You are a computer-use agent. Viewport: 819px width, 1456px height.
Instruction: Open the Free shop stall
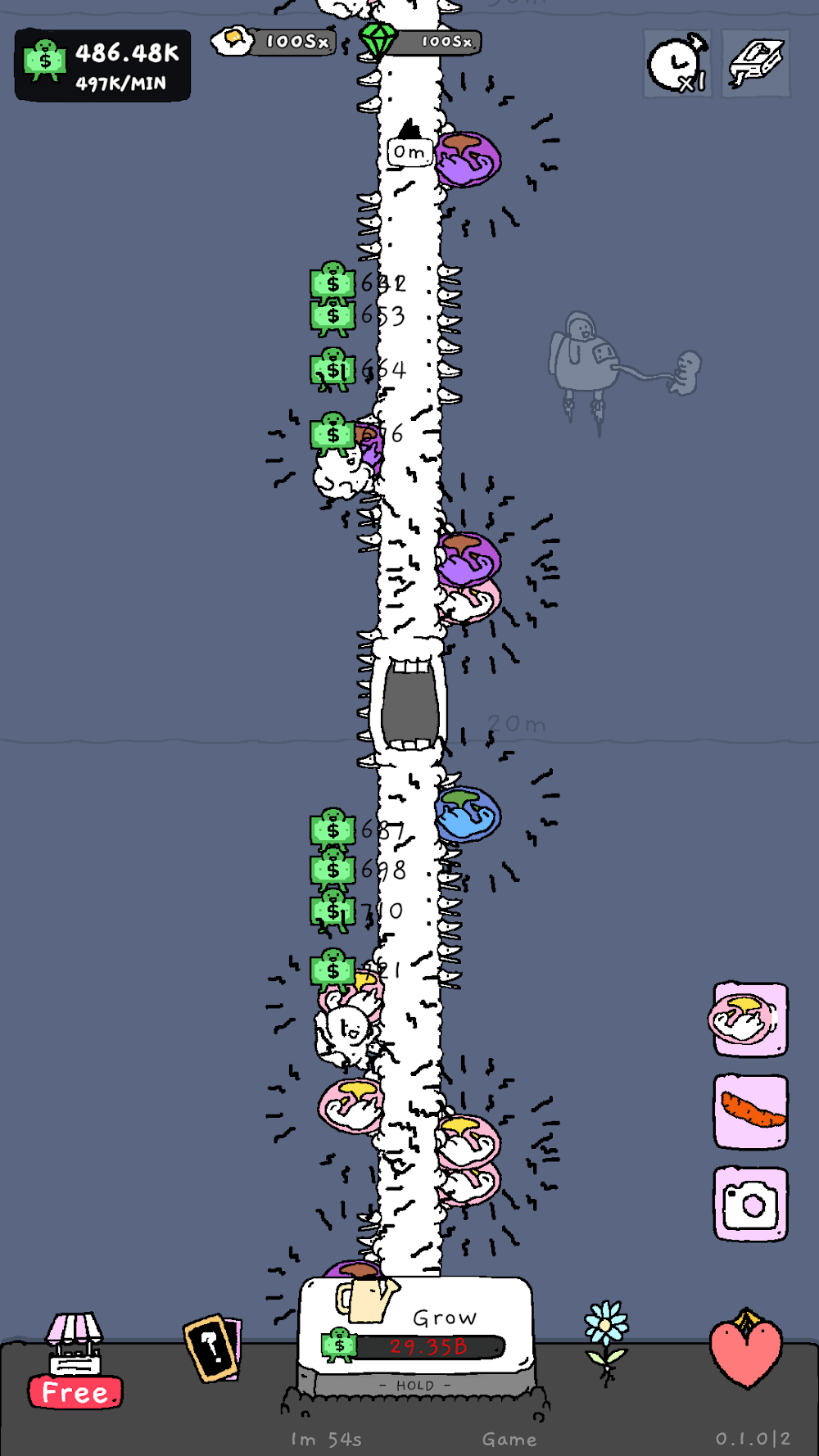click(x=75, y=1361)
